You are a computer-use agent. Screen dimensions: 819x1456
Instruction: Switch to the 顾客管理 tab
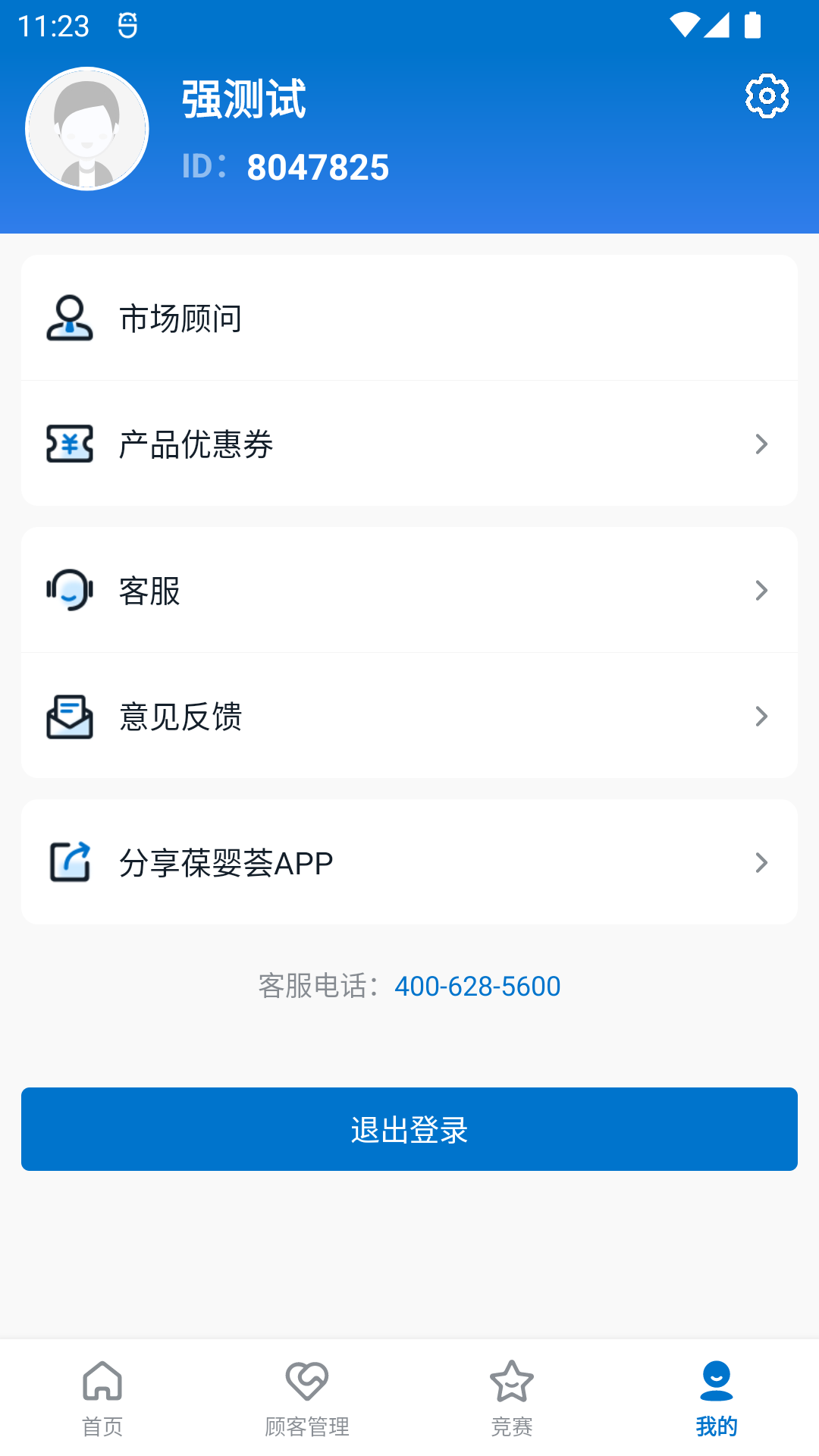(307, 1399)
